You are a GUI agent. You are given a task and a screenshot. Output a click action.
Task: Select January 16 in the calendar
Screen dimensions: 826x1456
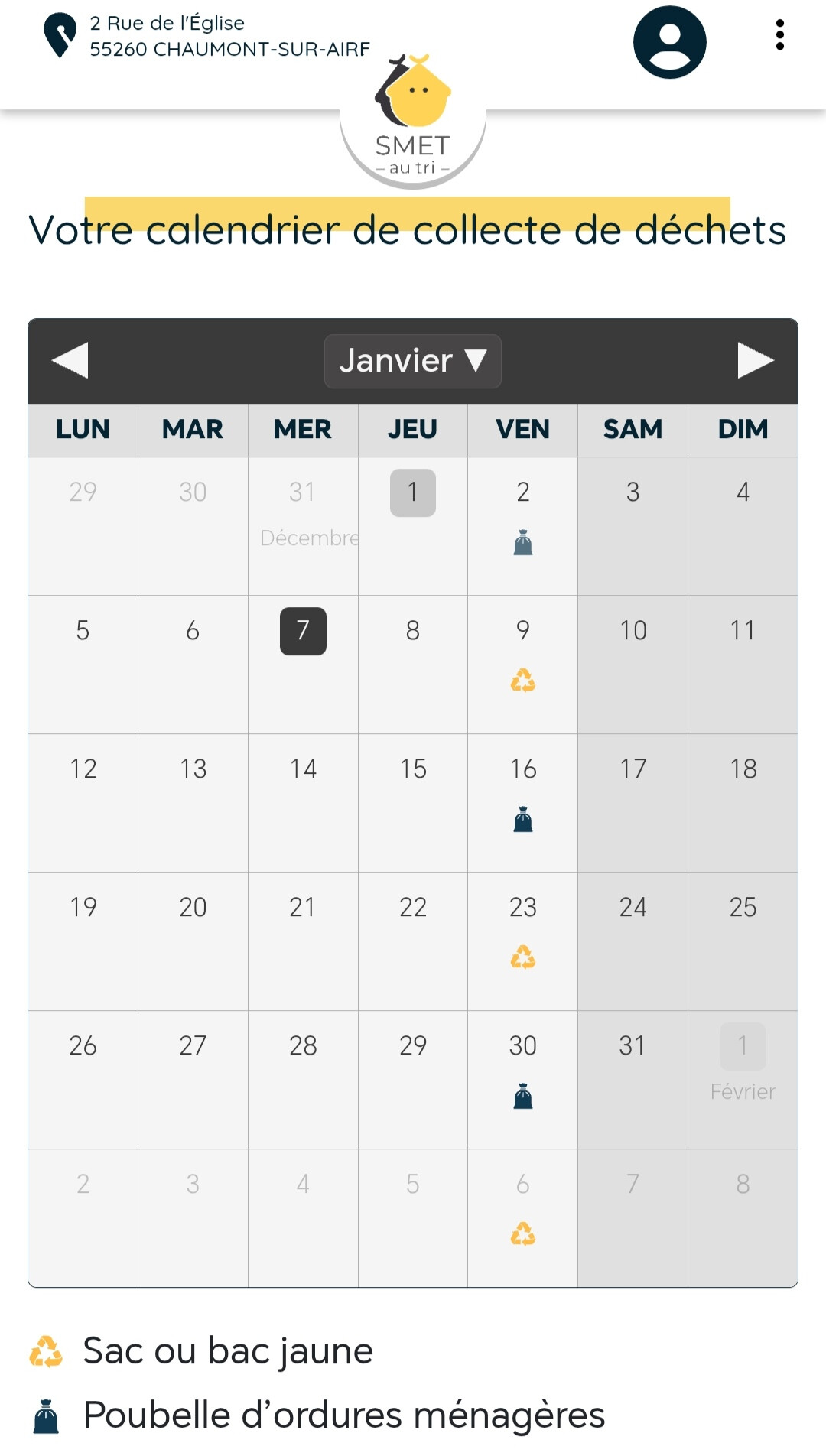523,803
